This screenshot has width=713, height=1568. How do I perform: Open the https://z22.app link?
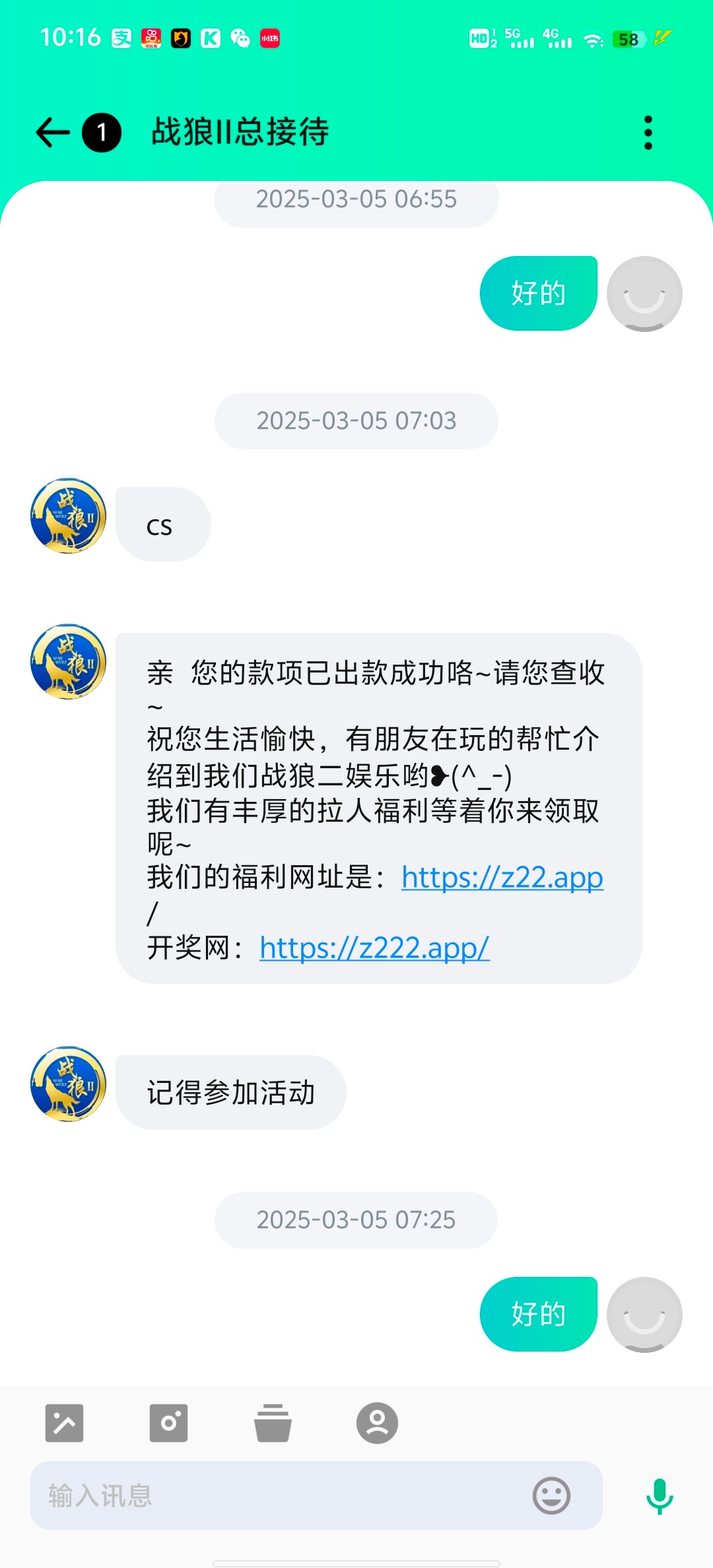click(x=502, y=877)
